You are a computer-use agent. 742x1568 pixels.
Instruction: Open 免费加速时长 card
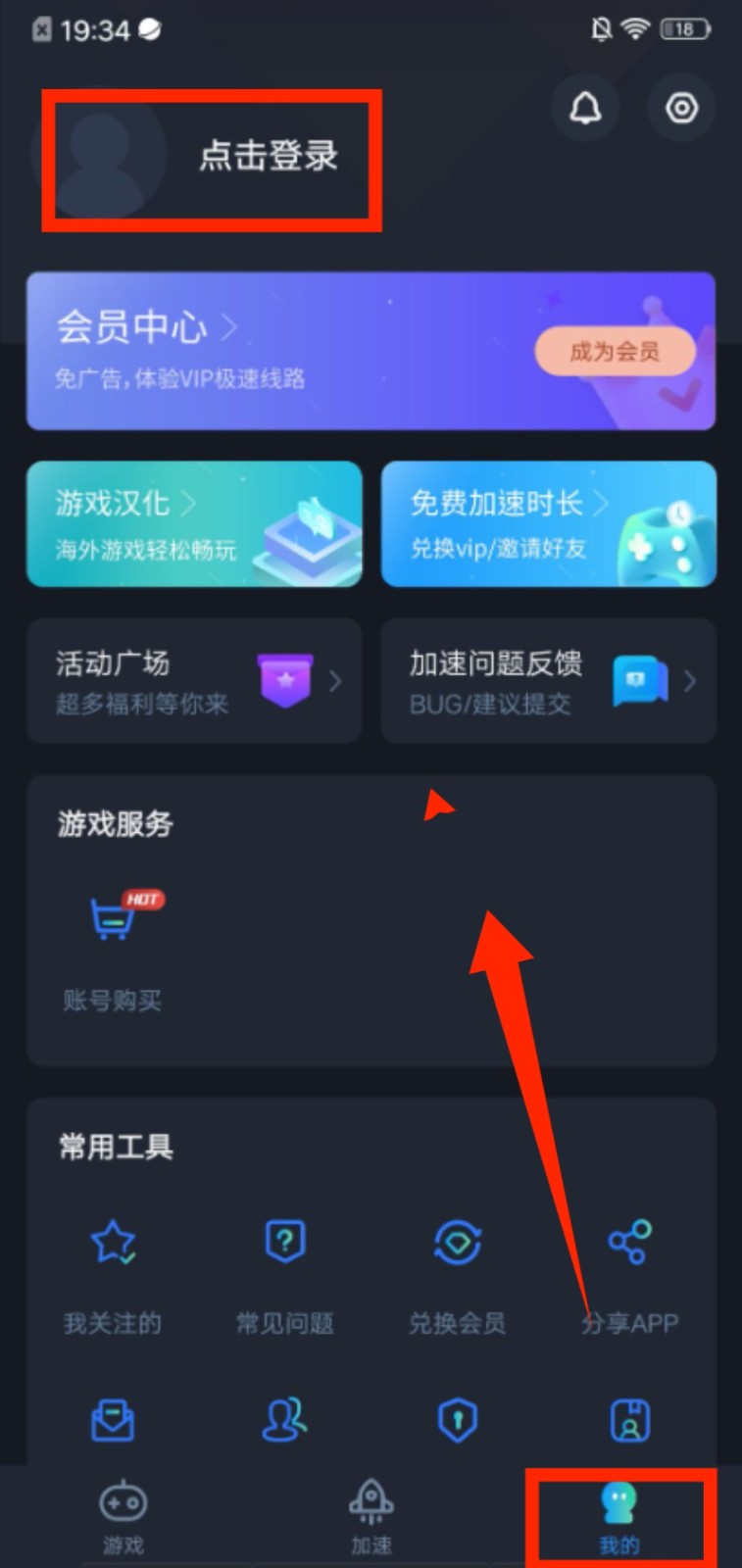(548, 524)
